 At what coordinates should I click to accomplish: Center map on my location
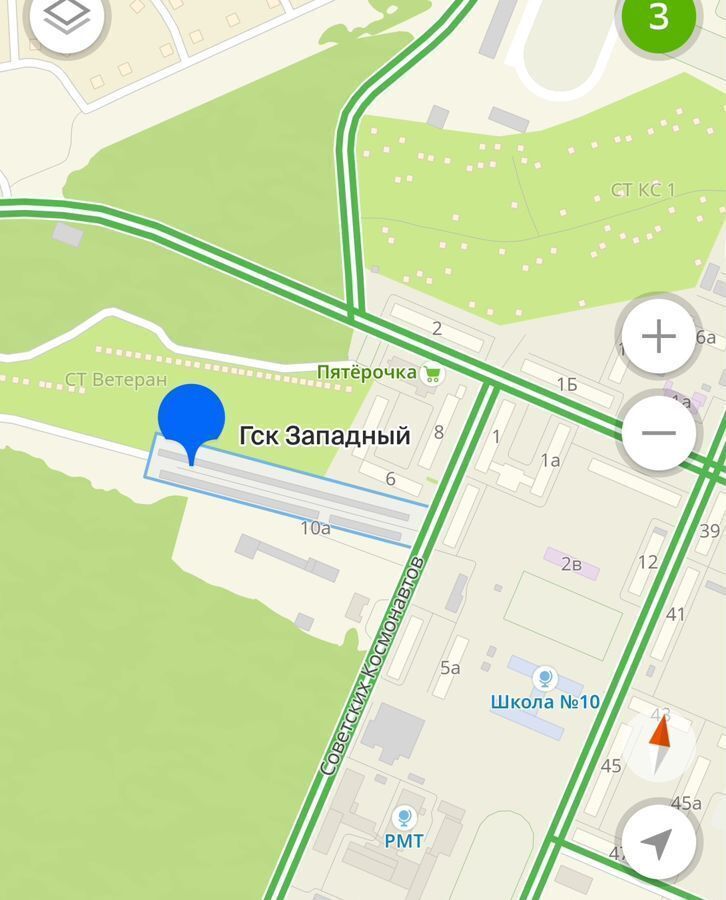point(657,842)
